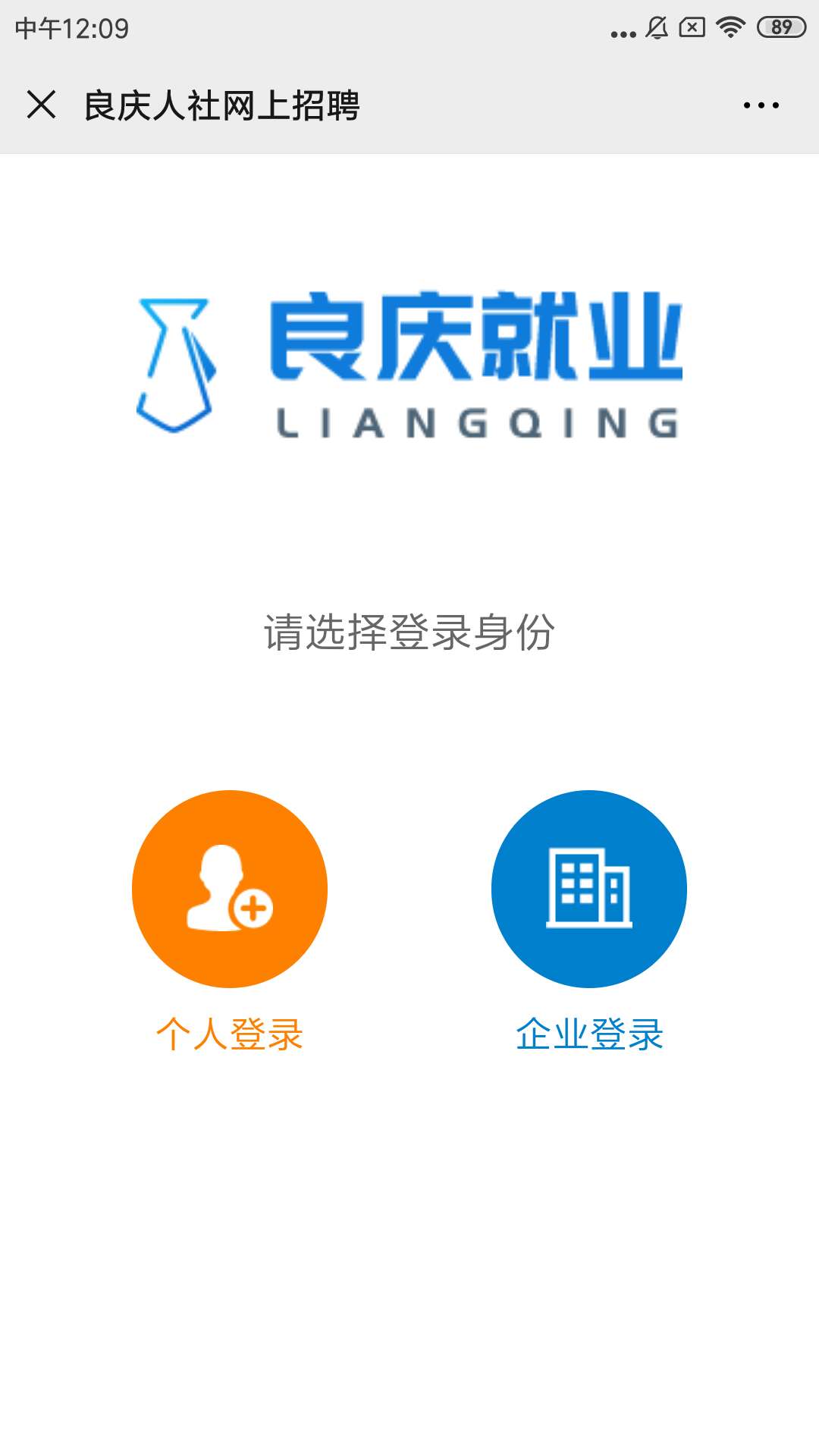Viewport: 819px width, 1456px height.
Task: Open the three-dot overflow menu
Action: coord(761,105)
